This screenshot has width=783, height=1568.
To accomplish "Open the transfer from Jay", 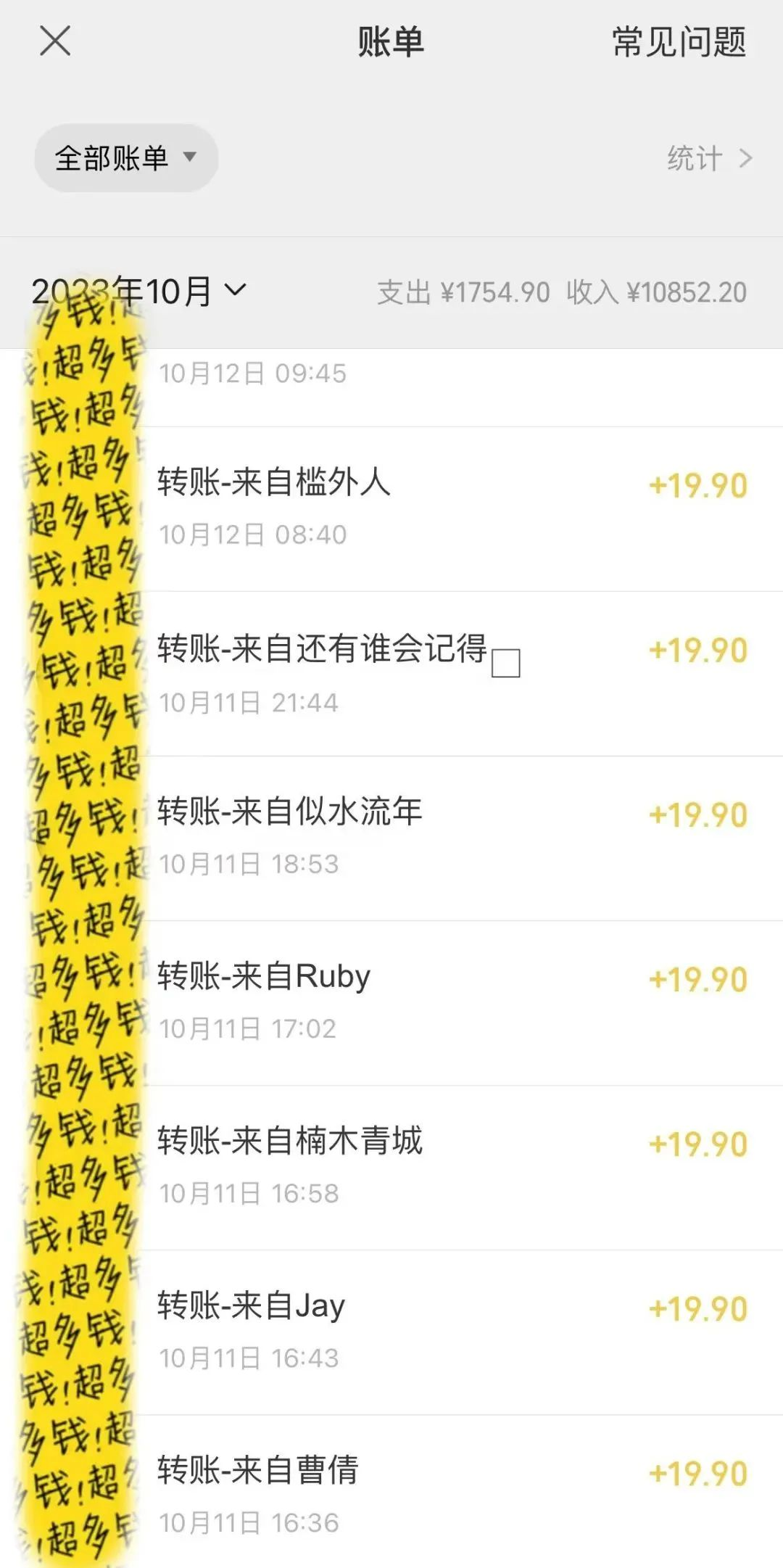I will [449, 1332].
